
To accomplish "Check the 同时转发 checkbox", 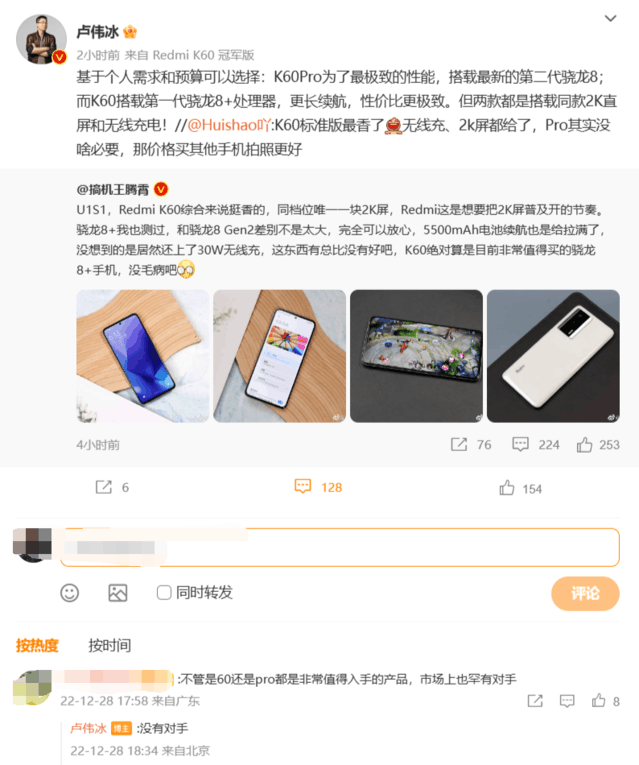I will click(164, 593).
